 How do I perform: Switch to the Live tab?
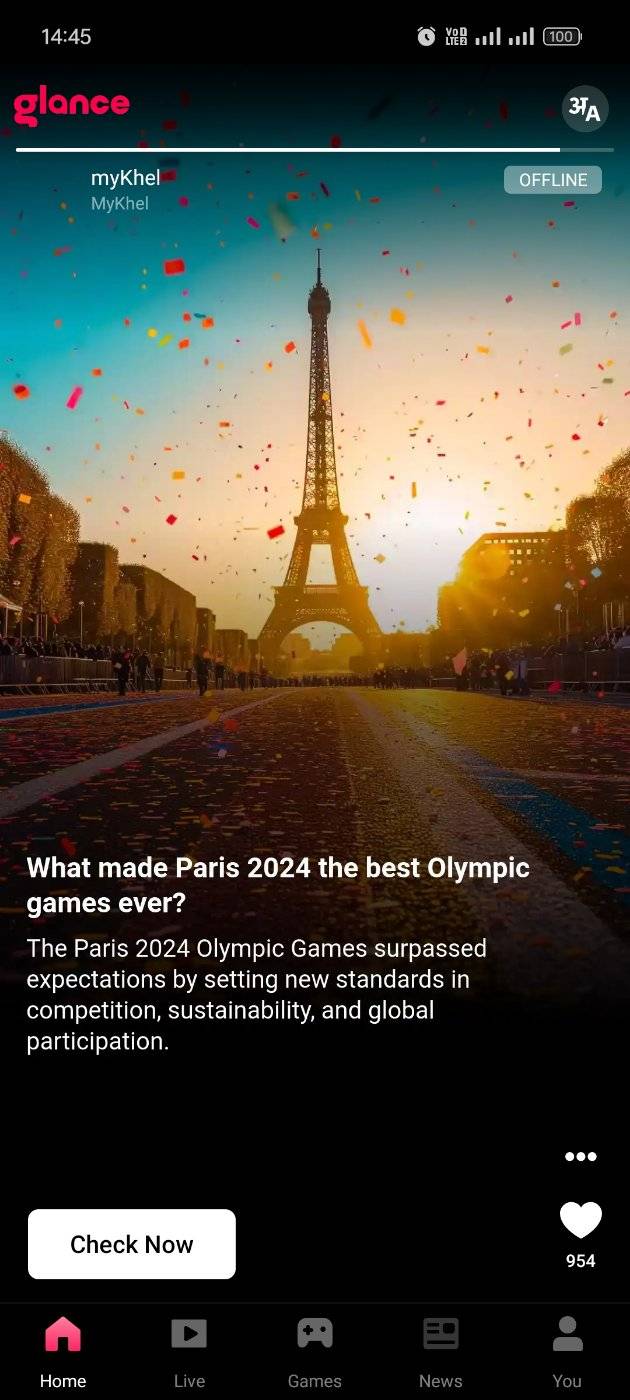(189, 1350)
